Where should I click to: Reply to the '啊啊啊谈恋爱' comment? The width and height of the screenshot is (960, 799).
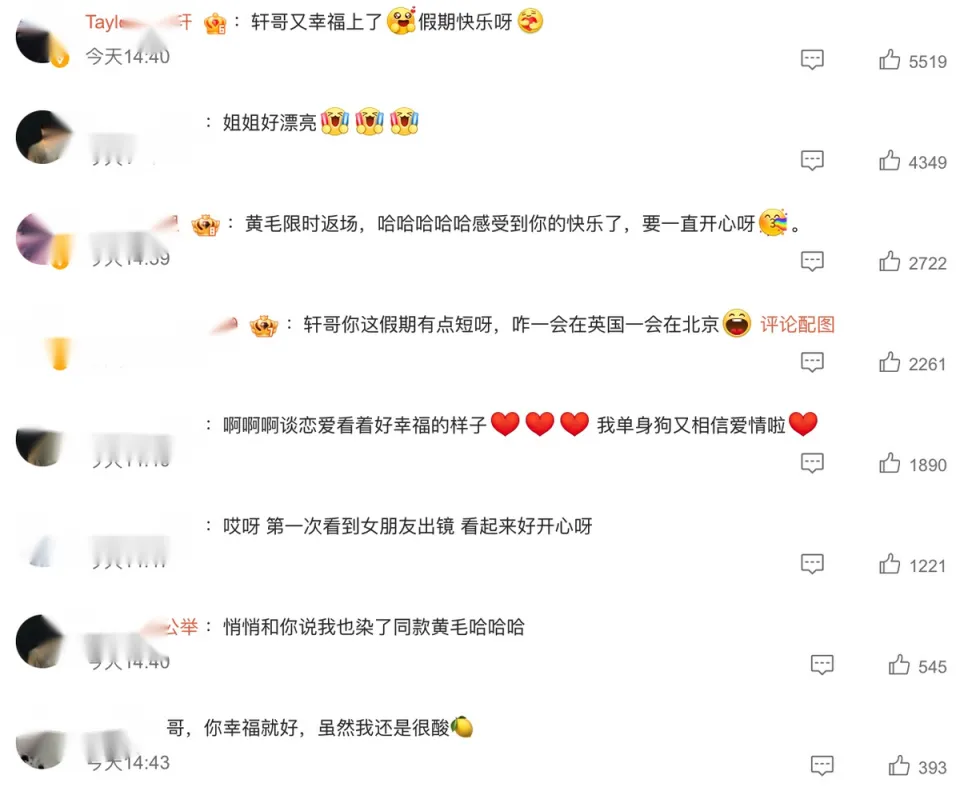[x=812, y=463]
